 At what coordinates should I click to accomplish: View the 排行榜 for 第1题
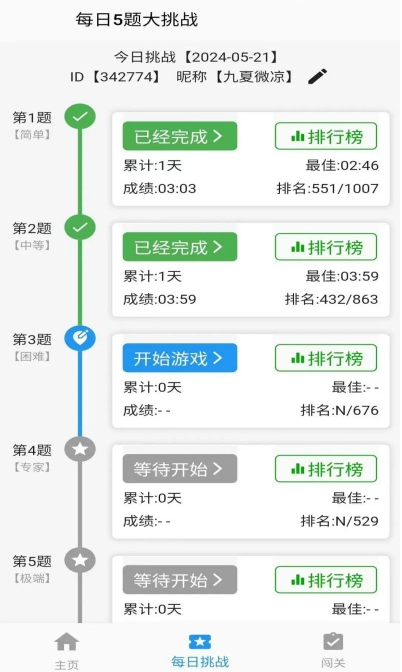[x=326, y=136]
